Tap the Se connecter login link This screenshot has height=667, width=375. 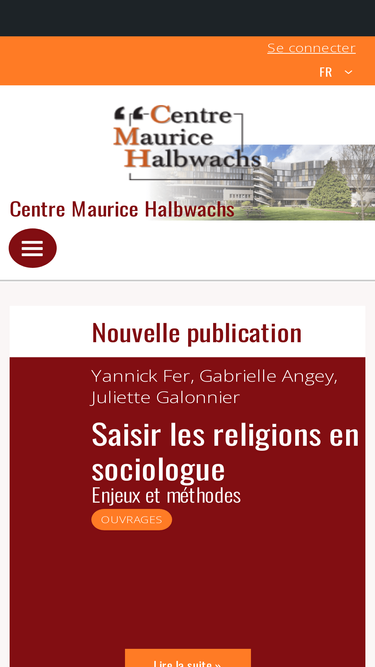311,48
